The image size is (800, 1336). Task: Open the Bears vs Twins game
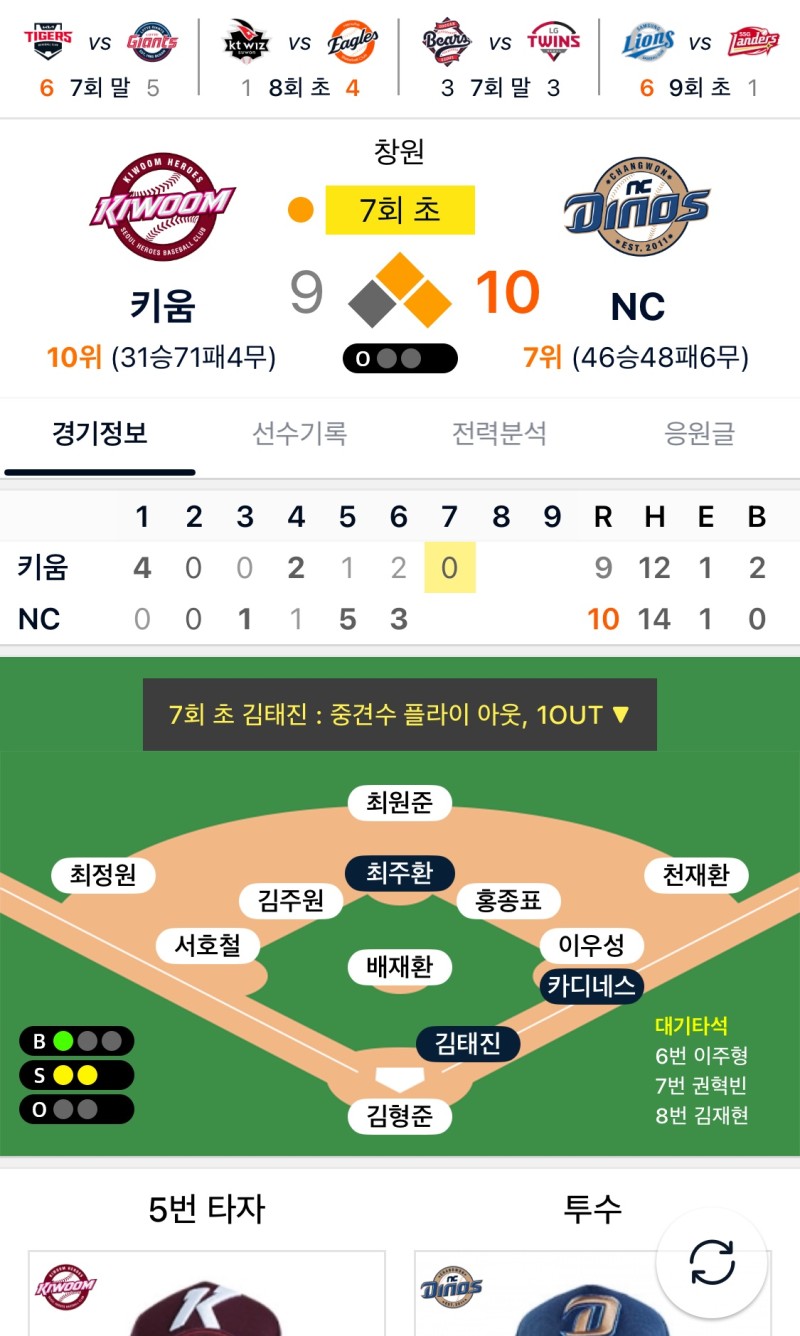coord(500,62)
